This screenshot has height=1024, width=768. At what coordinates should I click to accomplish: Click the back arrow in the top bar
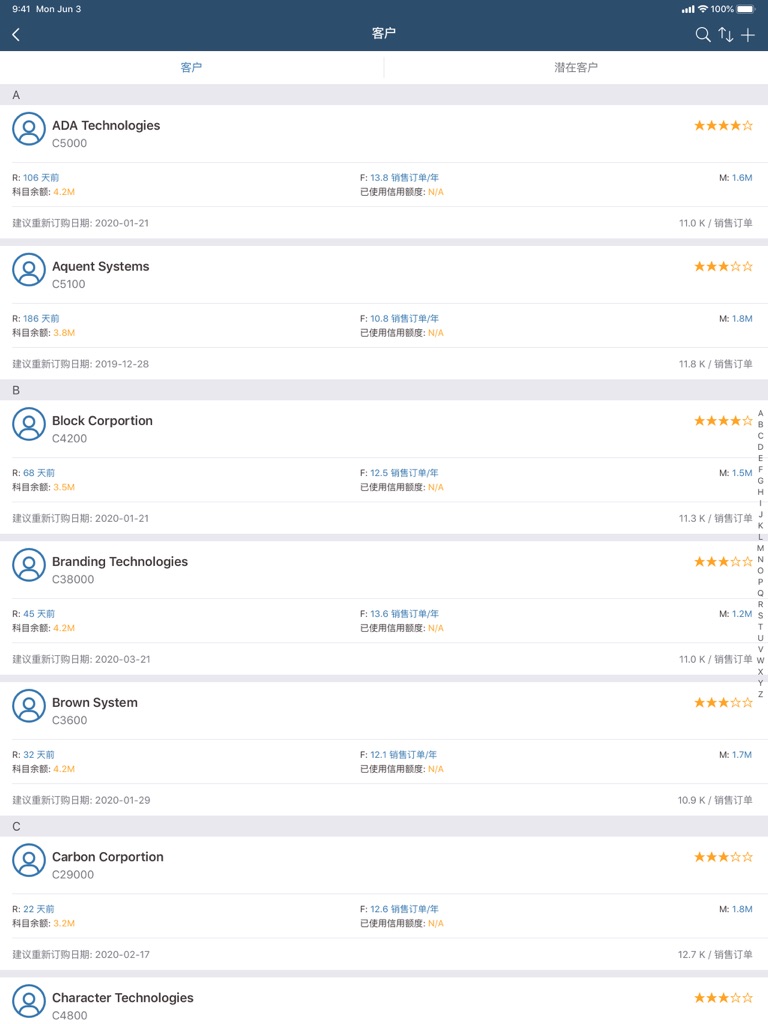[x=15, y=34]
